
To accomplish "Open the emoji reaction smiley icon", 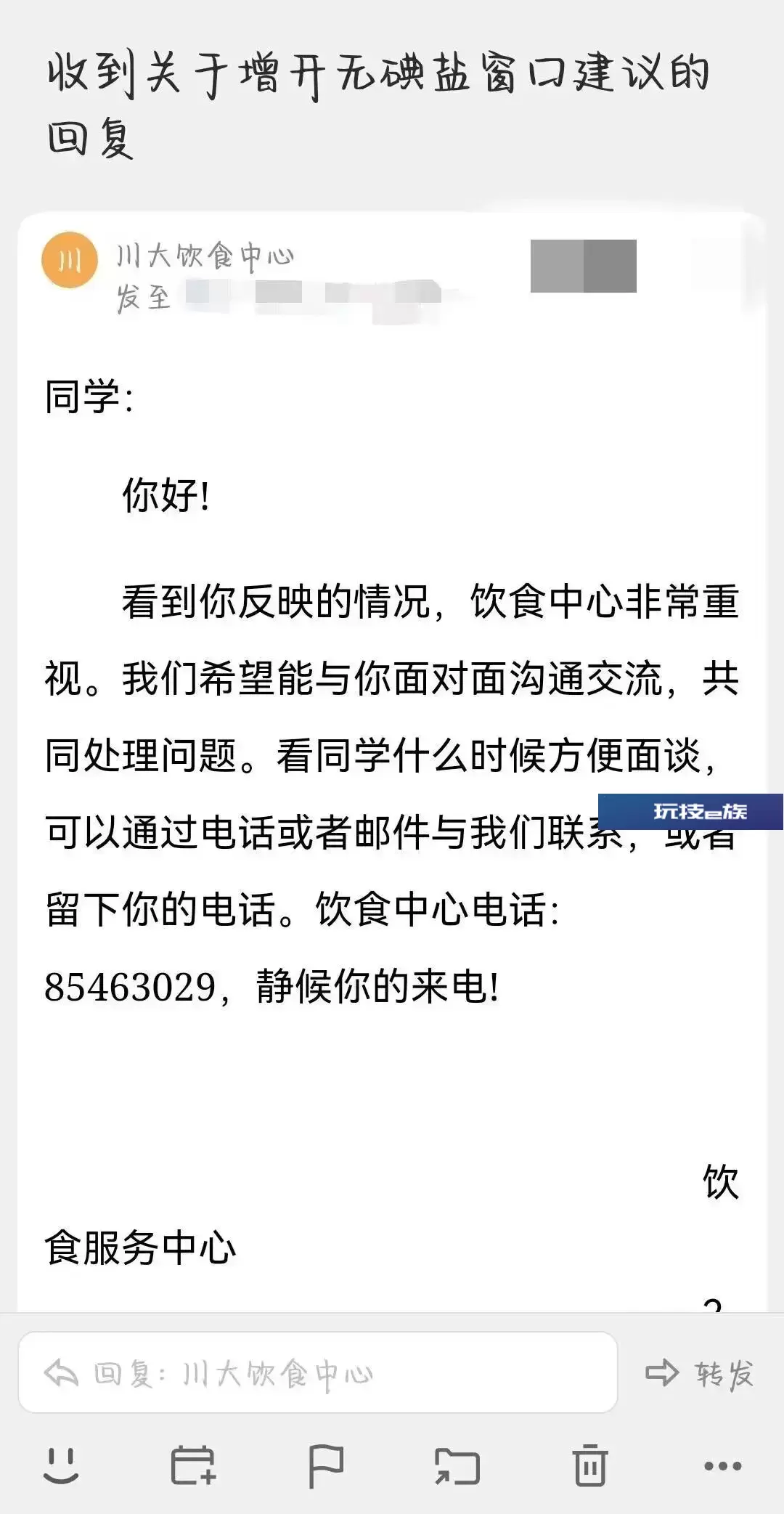I will pyautogui.click(x=61, y=1466).
